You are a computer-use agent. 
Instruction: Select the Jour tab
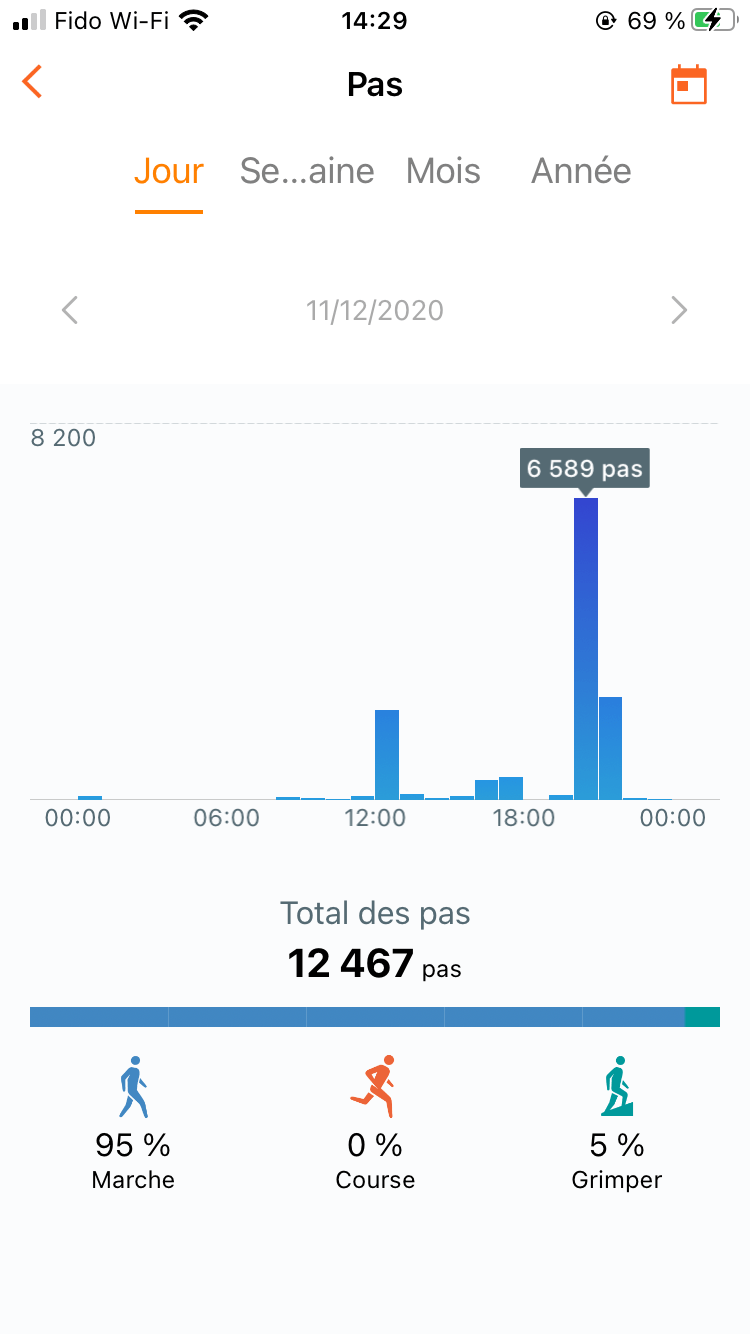[x=169, y=171]
